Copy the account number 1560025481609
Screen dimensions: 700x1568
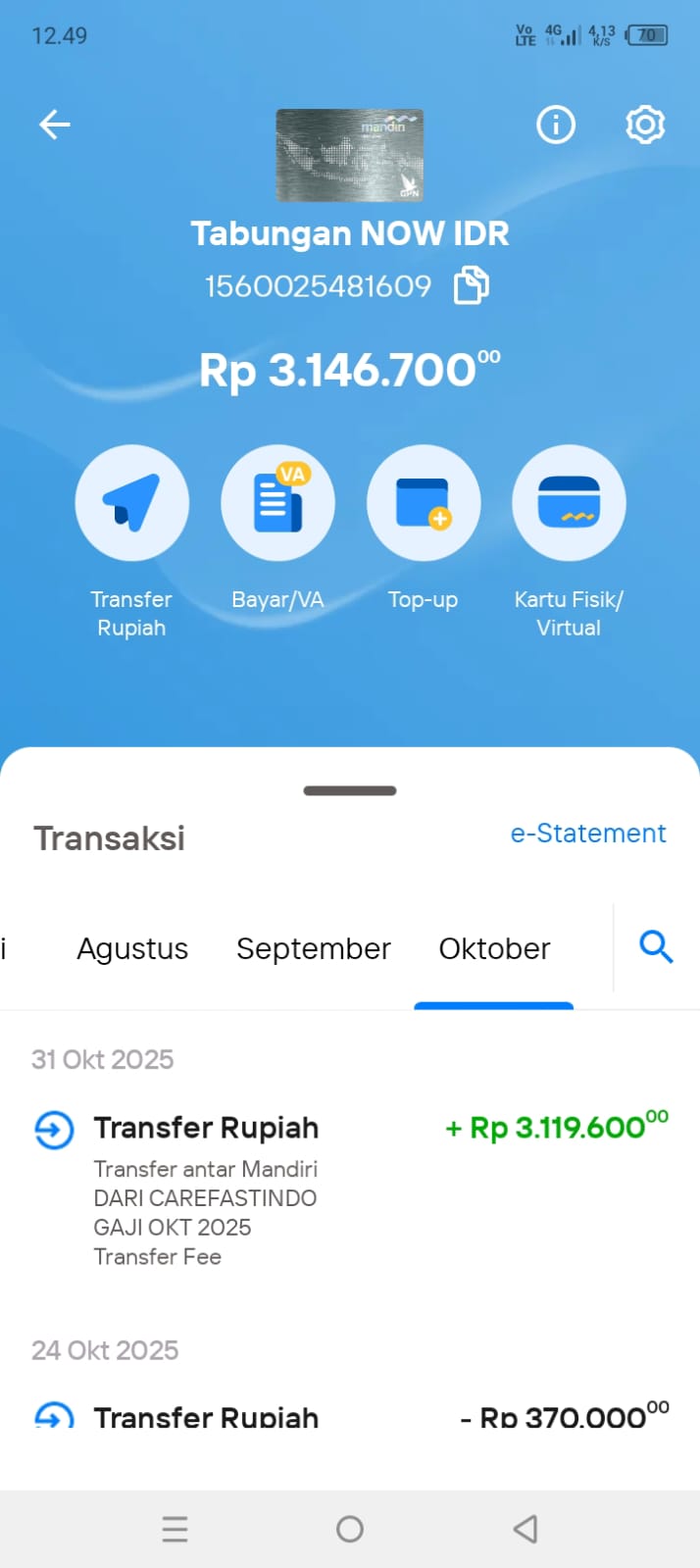tap(472, 285)
